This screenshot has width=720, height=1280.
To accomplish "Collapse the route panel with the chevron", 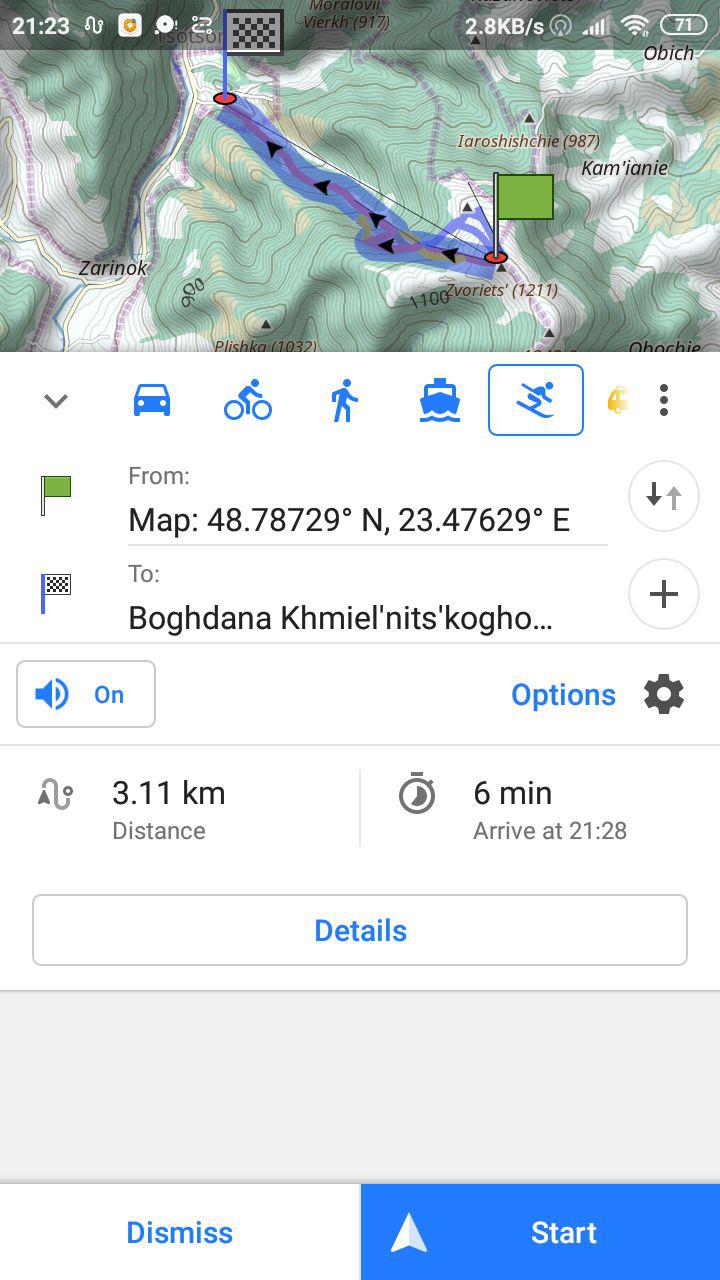I will tap(56, 401).
